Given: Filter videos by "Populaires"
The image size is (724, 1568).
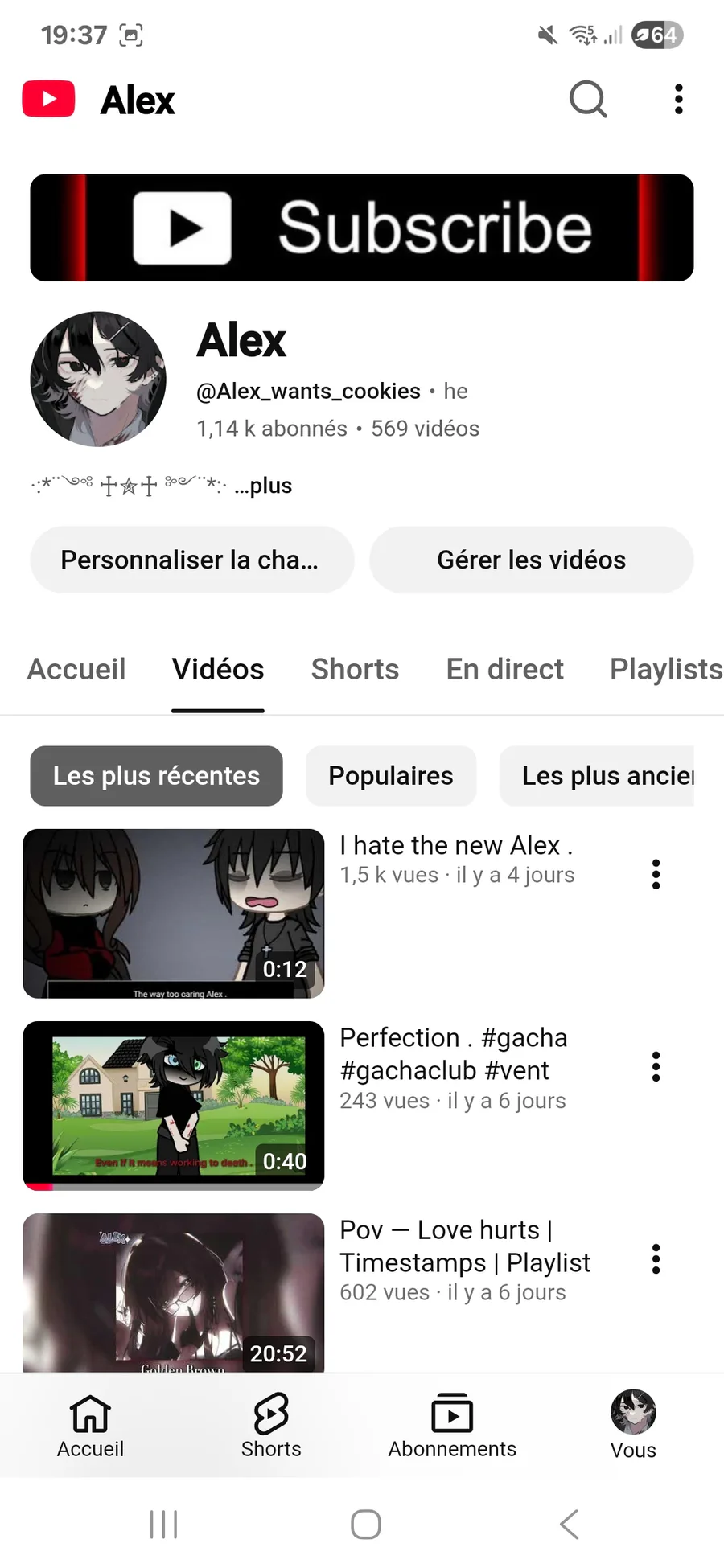Looking at the screenshot, I should pos(391,776).
